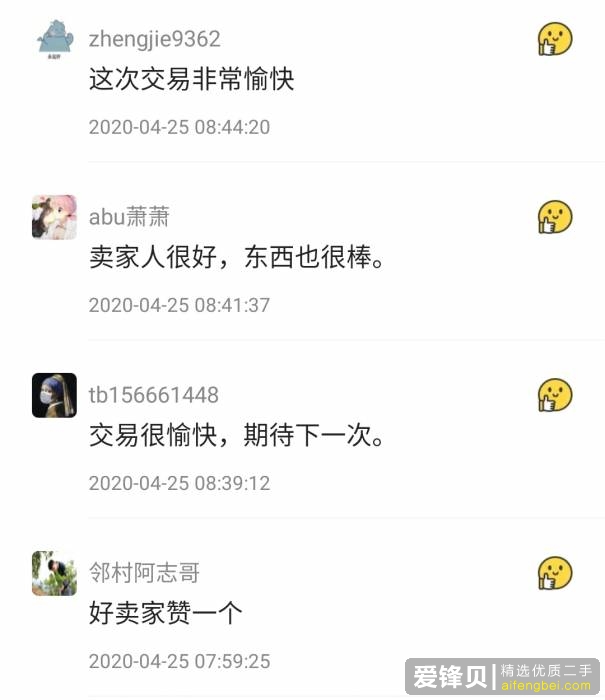Open zhengjie9362's profile avatar
Screen dimensions: 605x700
pos(54,40)
